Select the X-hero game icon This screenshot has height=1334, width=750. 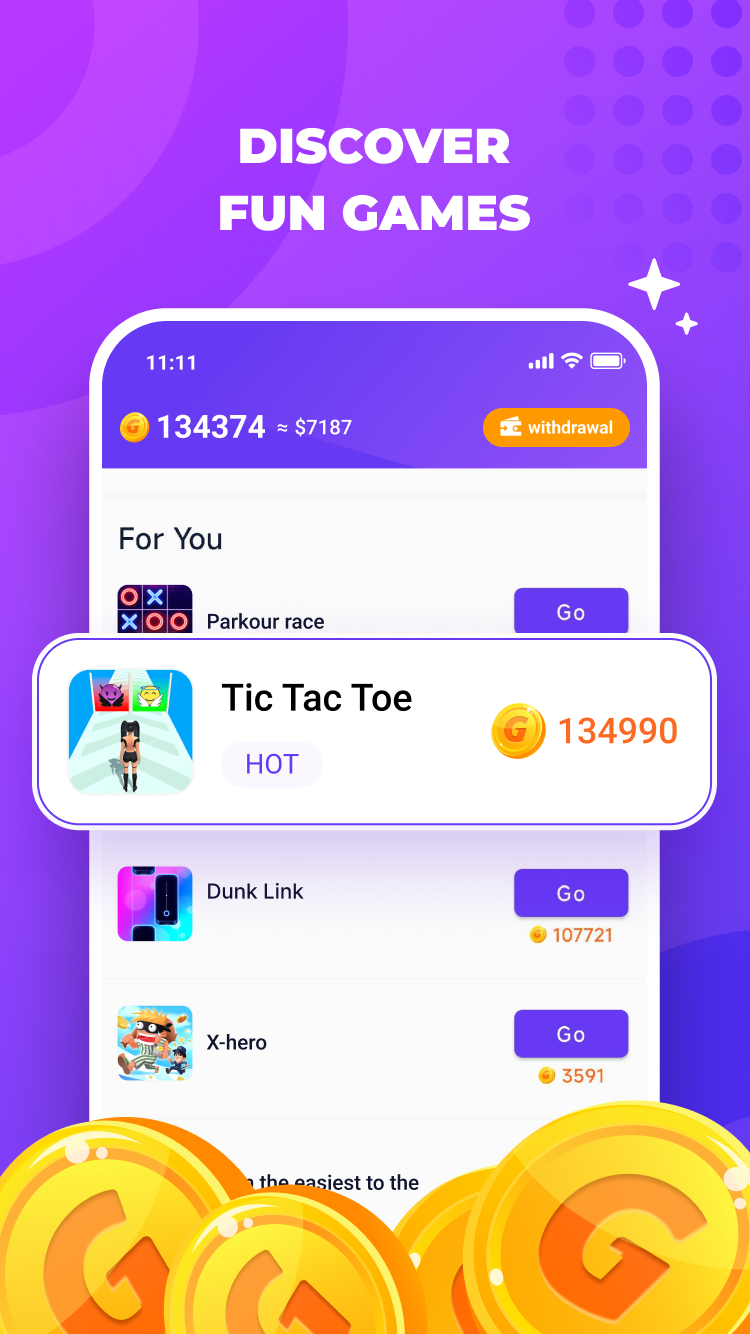point(155,1041)
